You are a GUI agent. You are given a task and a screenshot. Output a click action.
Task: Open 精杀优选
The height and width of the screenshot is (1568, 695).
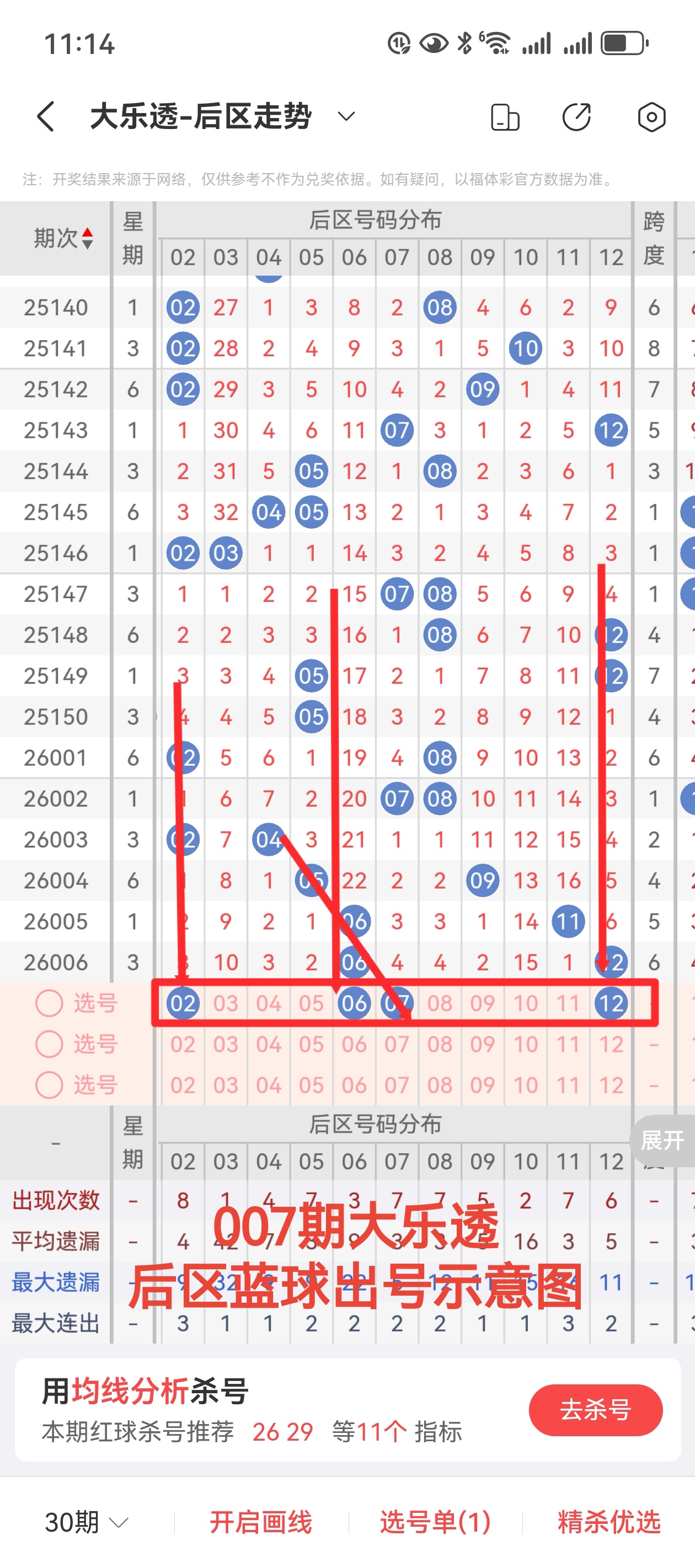pyautogui.click(x=608, y=1522)
